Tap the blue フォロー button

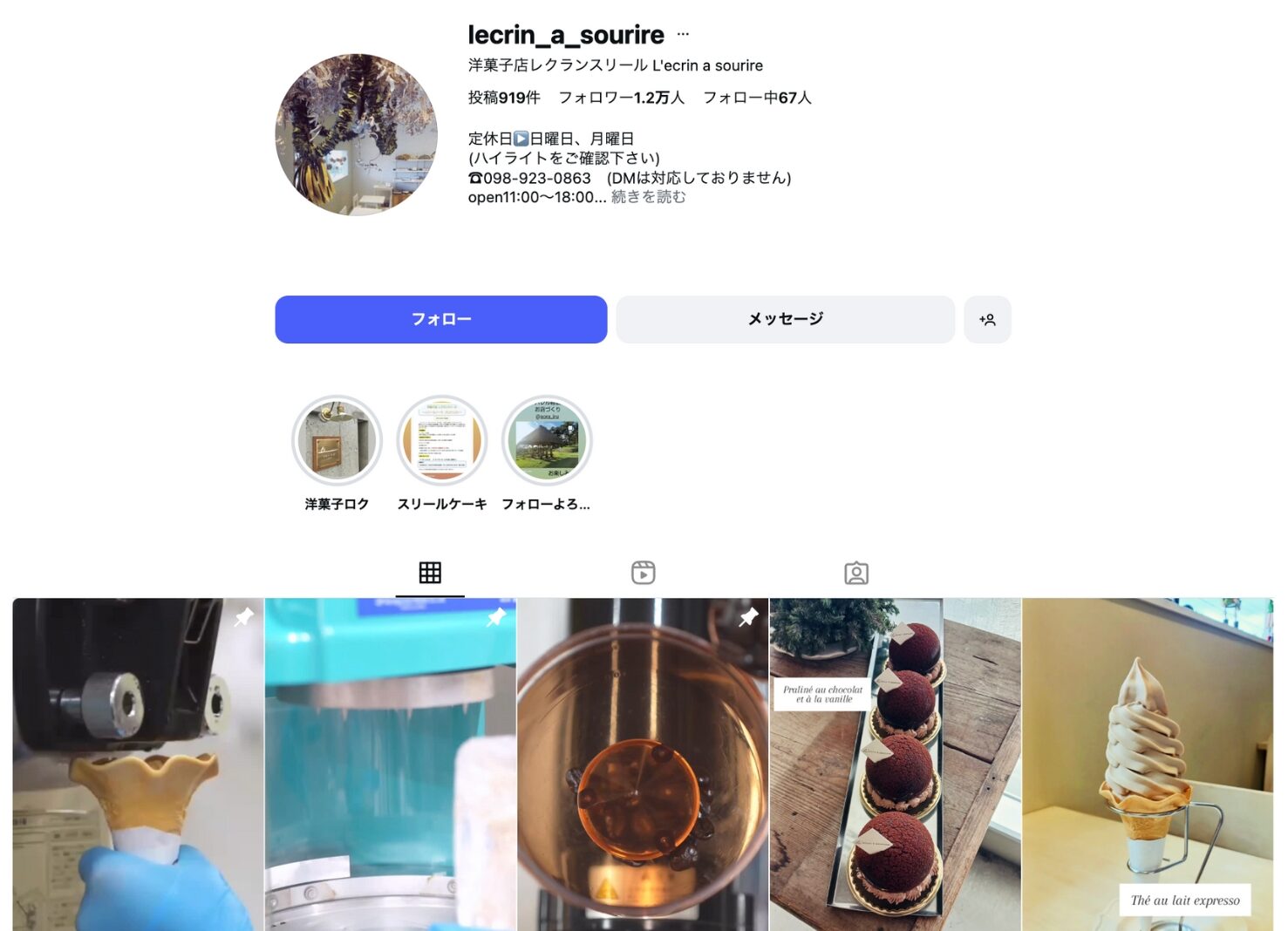(440, 319)
